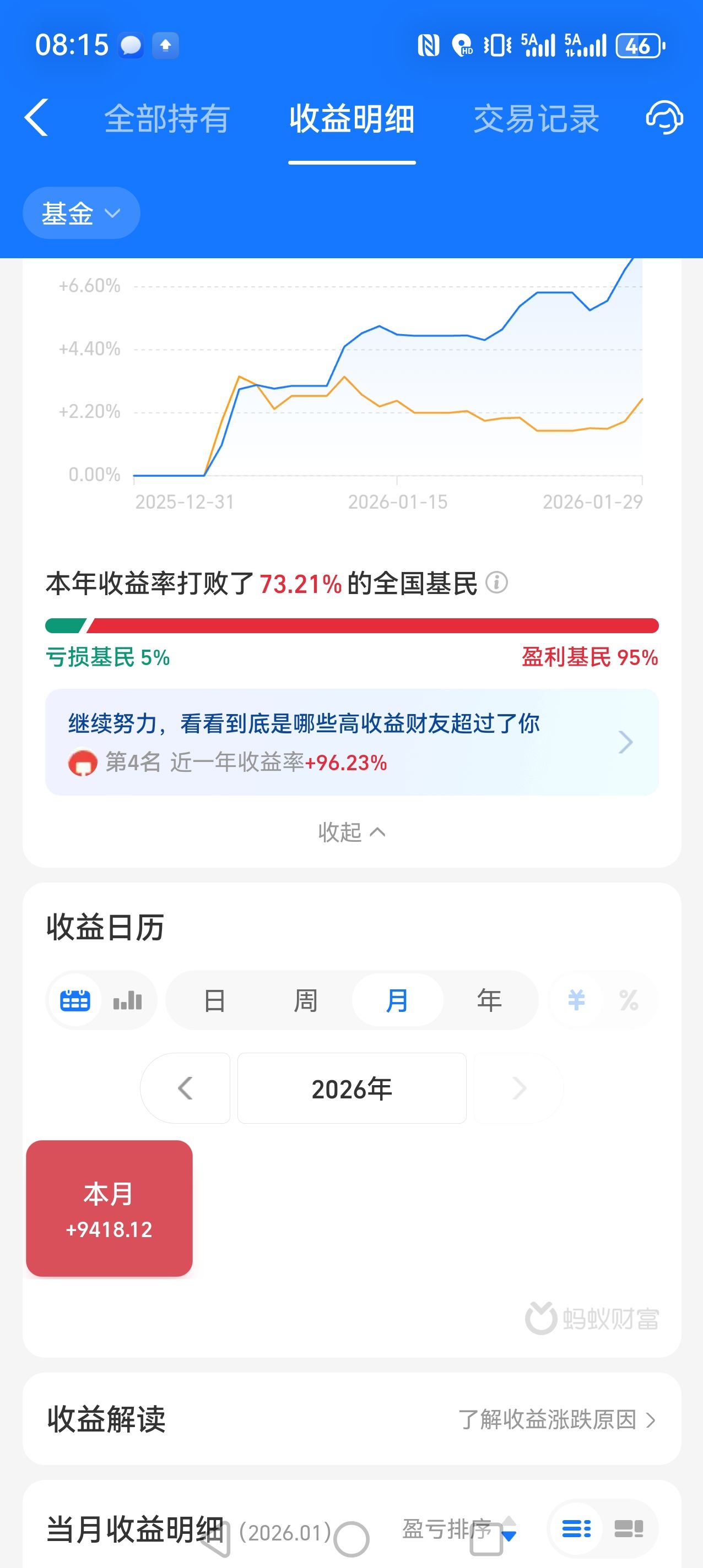The image size is (703, 1568).
Task: Open the 2026年 year picker
Action: coord(351,1088)
